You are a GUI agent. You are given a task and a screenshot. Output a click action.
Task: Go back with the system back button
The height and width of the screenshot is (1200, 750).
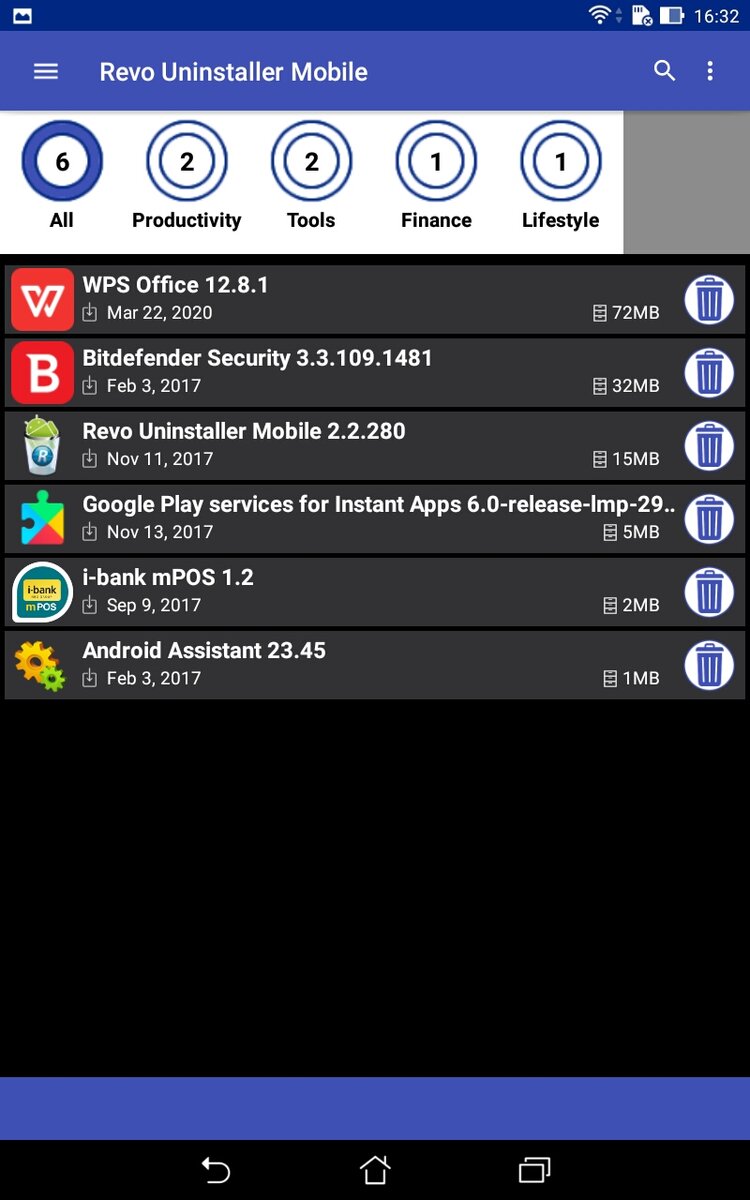tap(215, 1169)
